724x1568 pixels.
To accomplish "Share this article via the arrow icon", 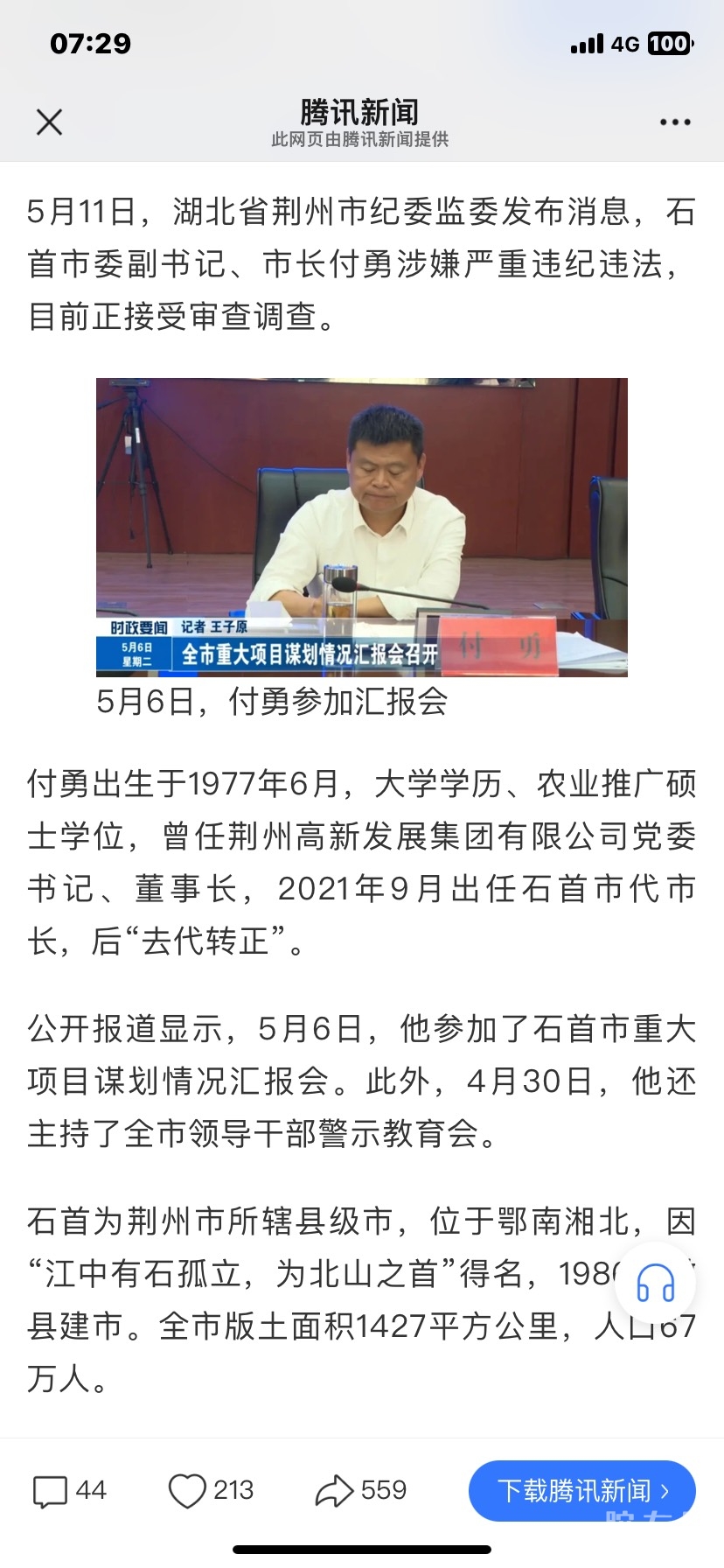I will pyautogui.click(x=360, y=1490).
